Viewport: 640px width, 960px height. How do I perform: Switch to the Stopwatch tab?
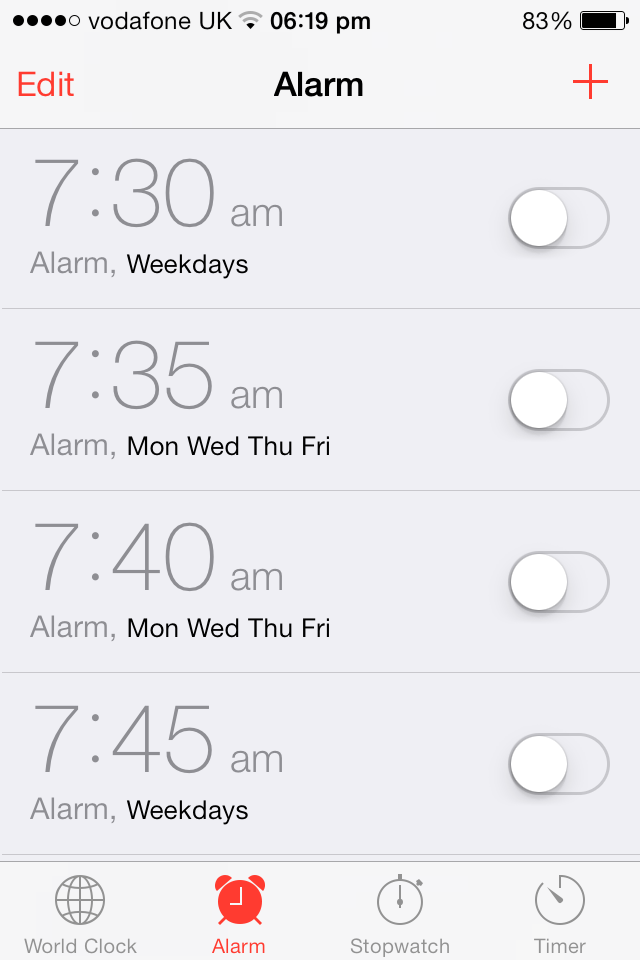point(399,912)
